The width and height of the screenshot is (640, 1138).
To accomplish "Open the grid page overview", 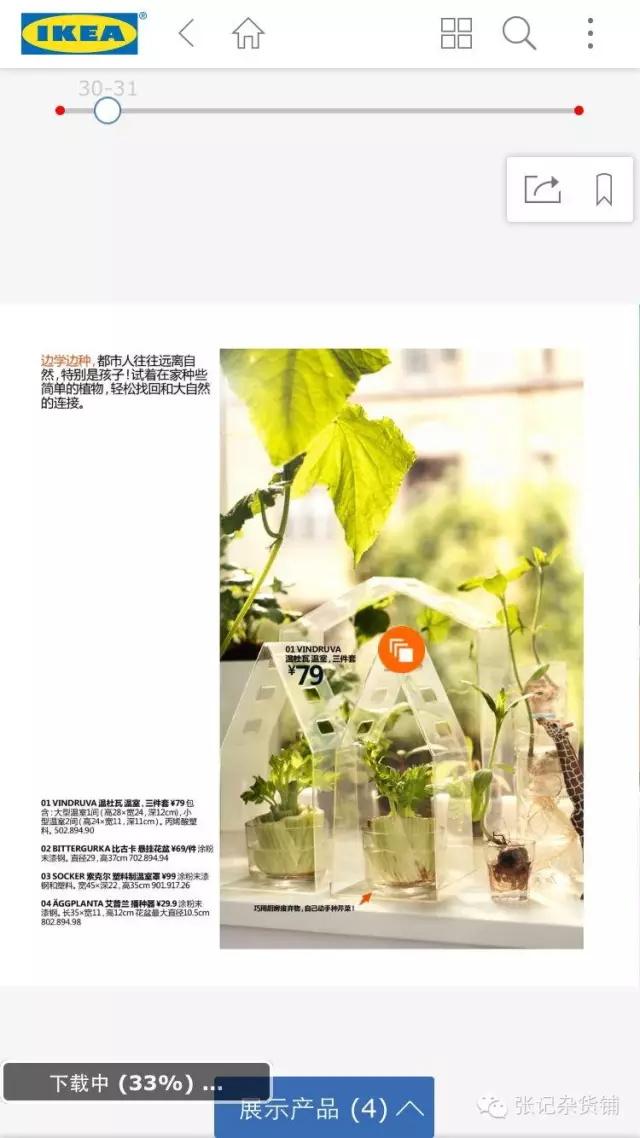I will pos(456,34).
